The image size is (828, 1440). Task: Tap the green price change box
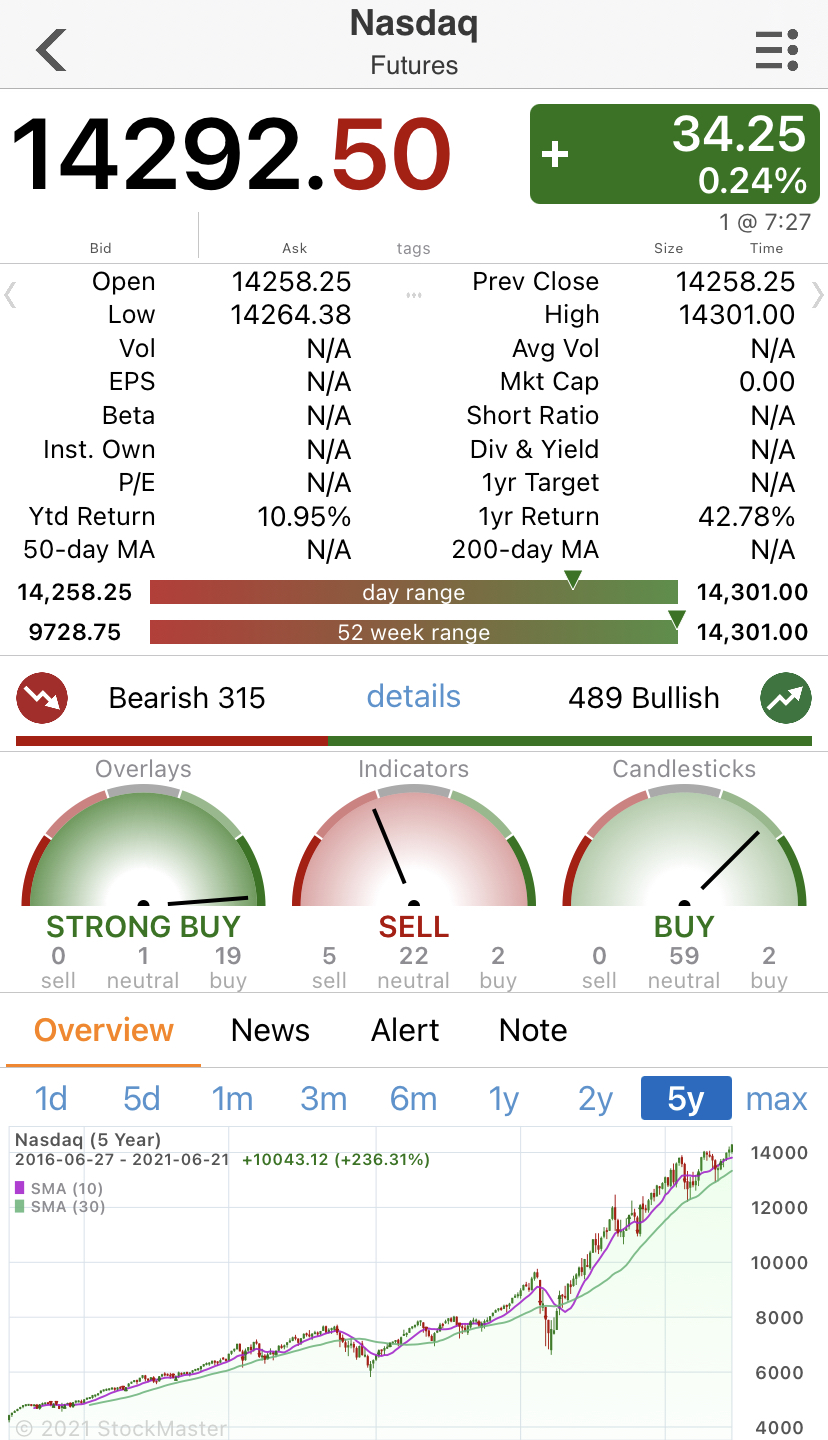[x=668, y=154]
